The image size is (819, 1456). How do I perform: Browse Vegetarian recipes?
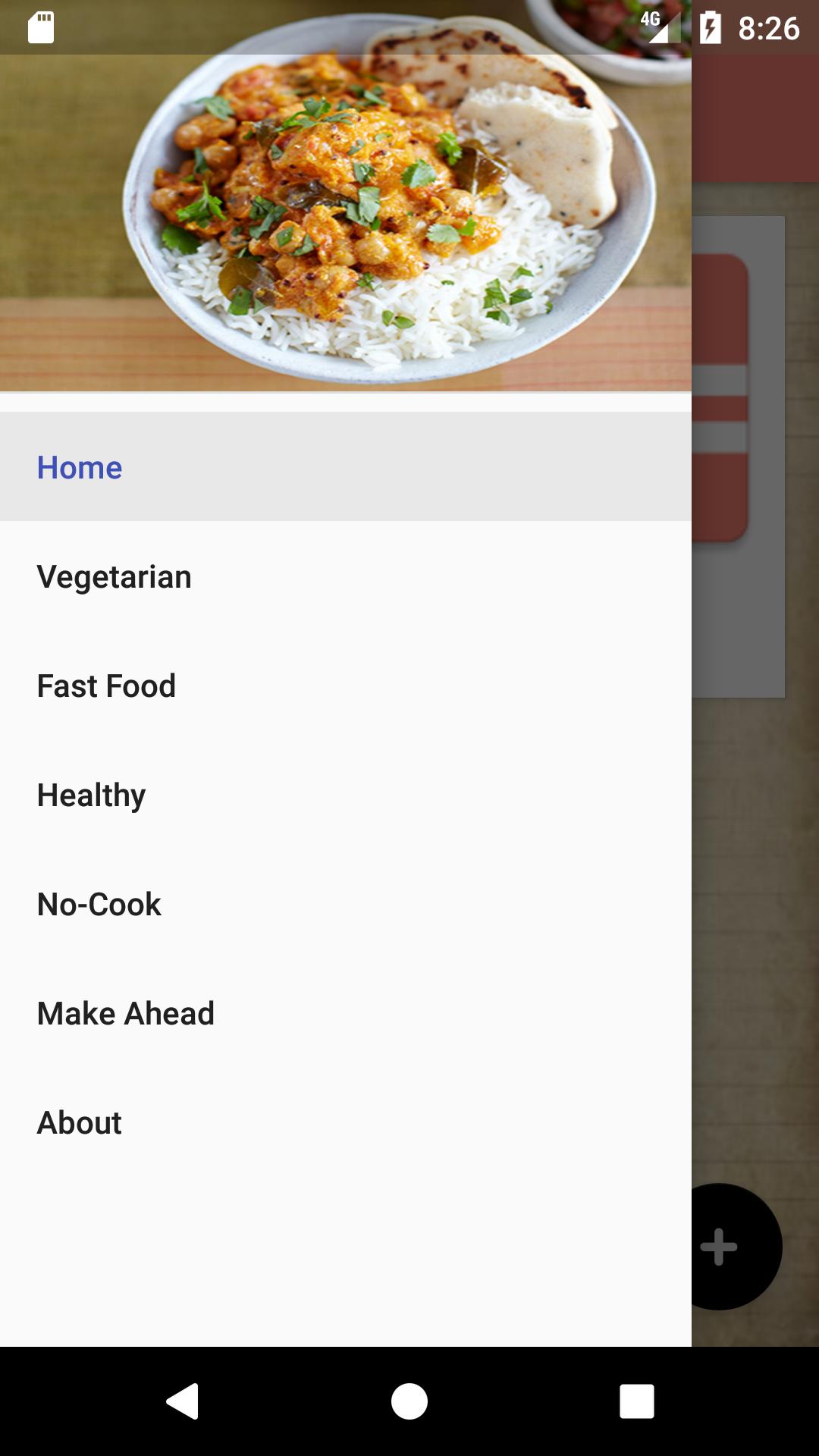point(114,576)
